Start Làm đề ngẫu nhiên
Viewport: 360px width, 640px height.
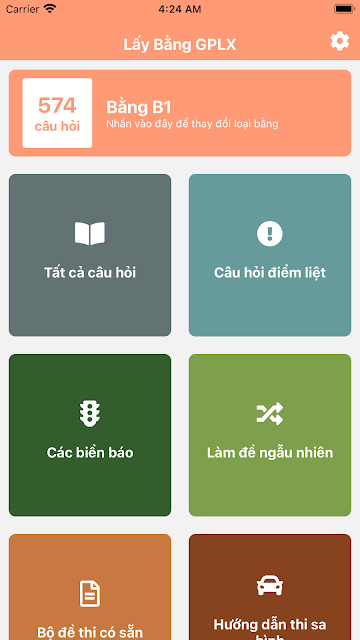pyautogui.click(x=270, y=435)
